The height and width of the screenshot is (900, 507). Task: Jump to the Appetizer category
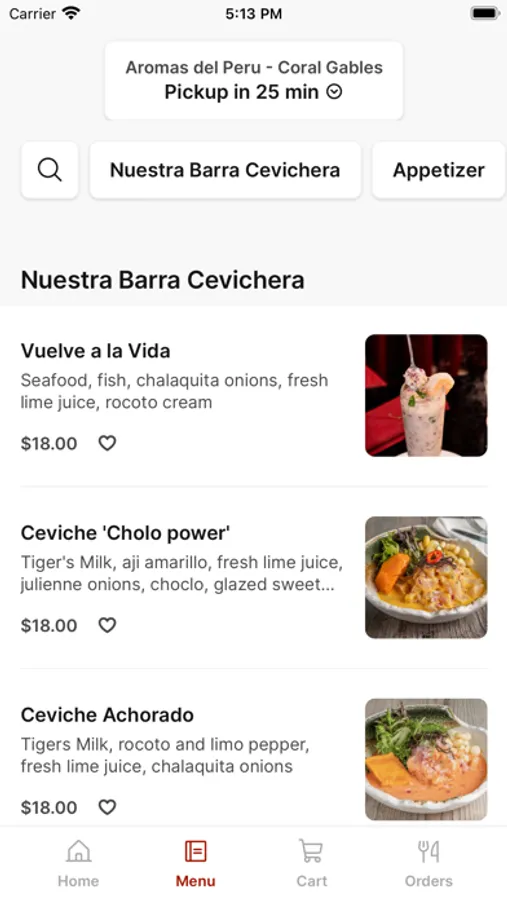(x=439, y=170)
